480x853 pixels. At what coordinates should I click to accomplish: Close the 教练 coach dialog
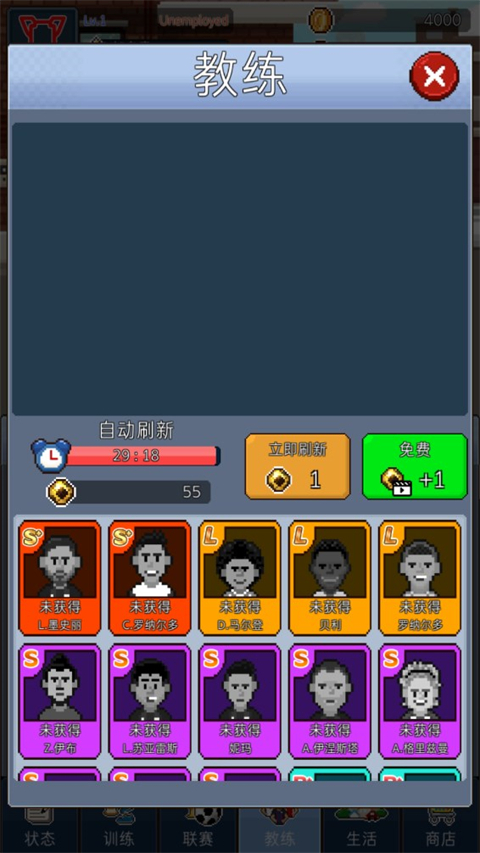(434, 77)
